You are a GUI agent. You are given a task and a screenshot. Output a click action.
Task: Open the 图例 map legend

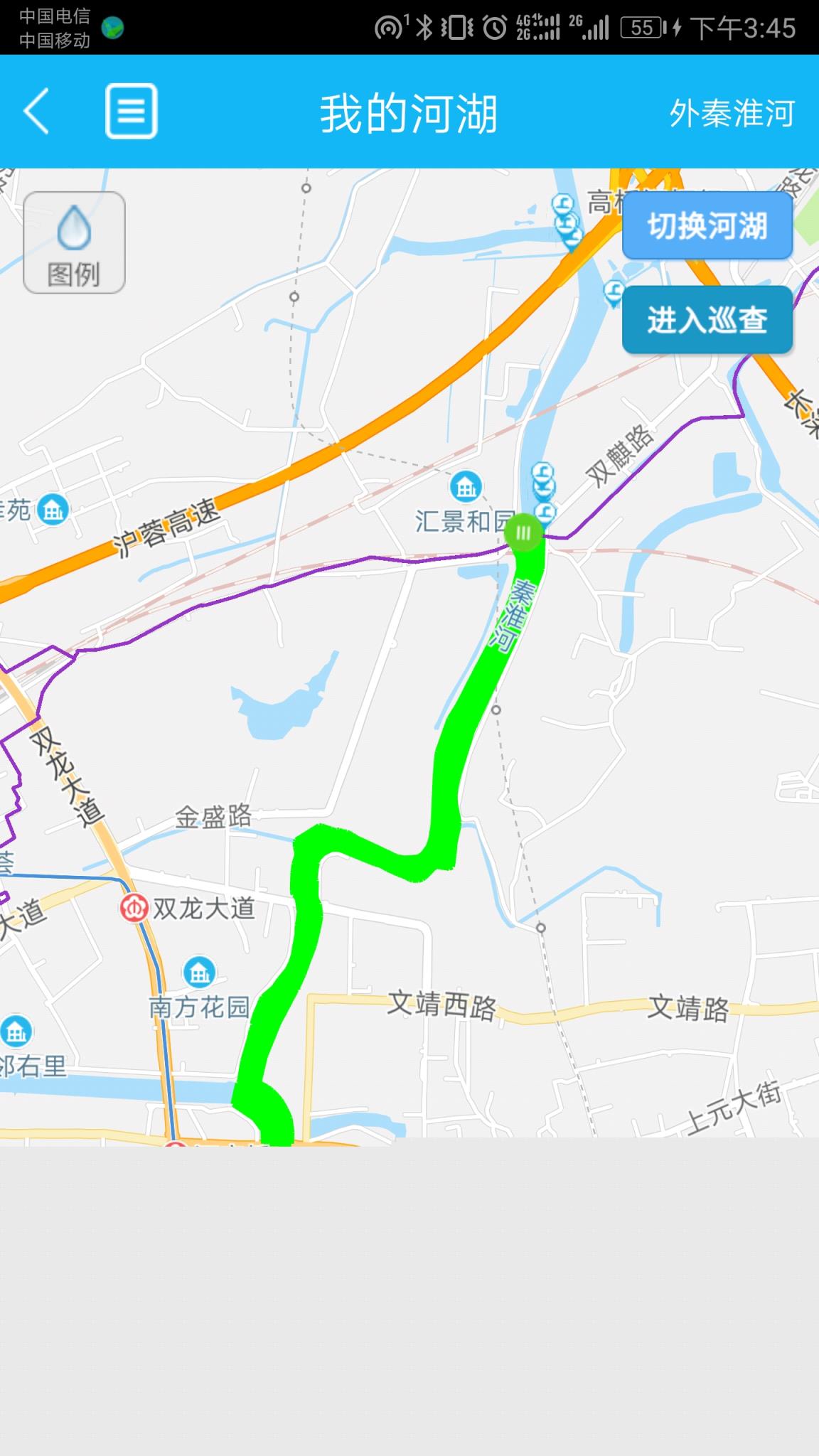pos(73,242)
